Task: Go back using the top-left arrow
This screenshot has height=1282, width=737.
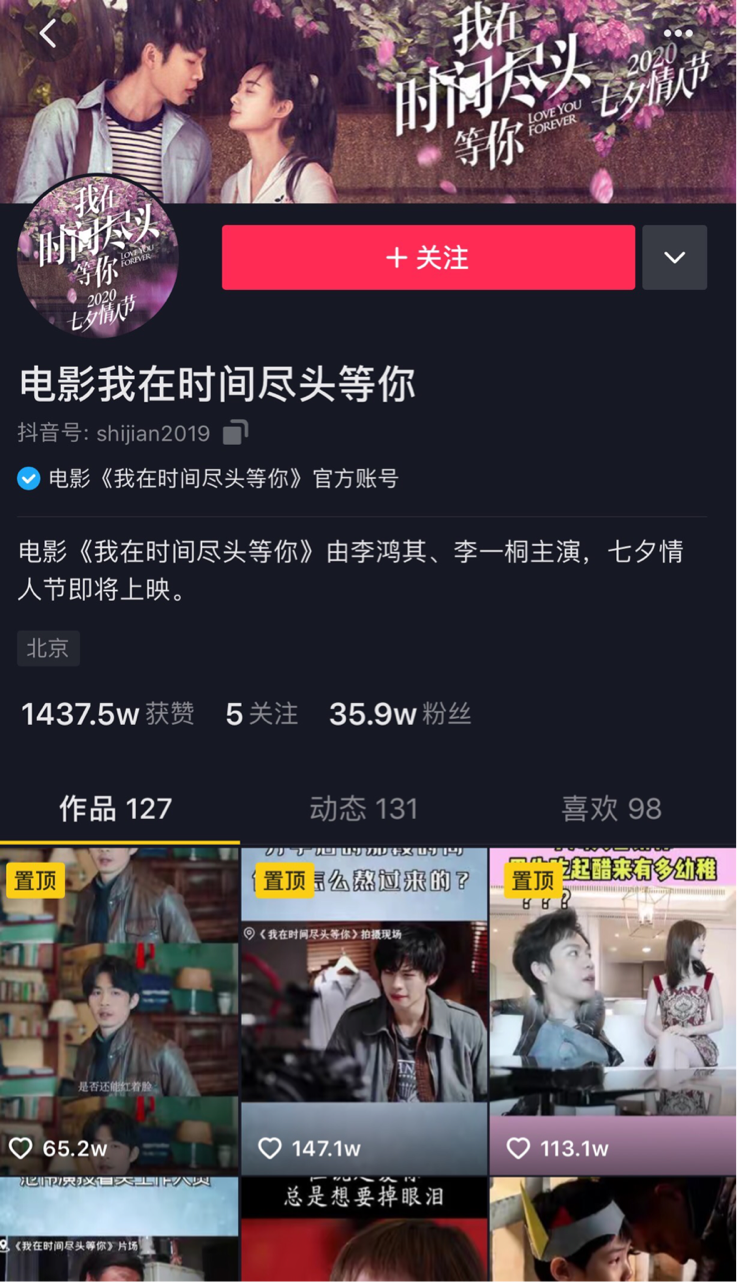Action: (x=48, y=35)
